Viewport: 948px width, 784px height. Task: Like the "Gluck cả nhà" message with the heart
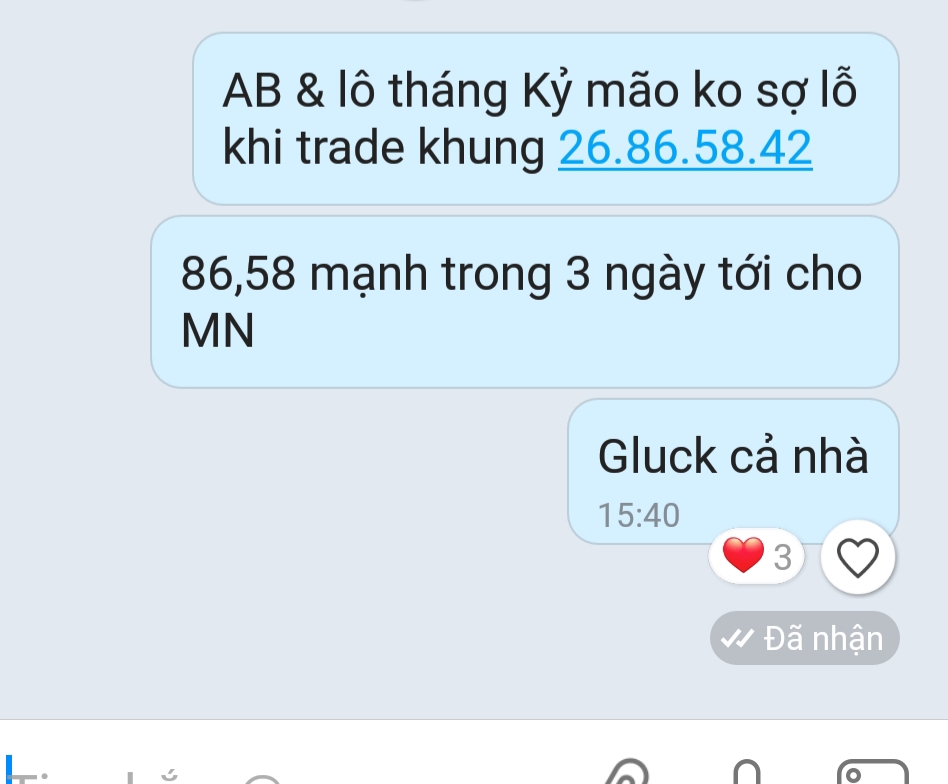(857, 558)
